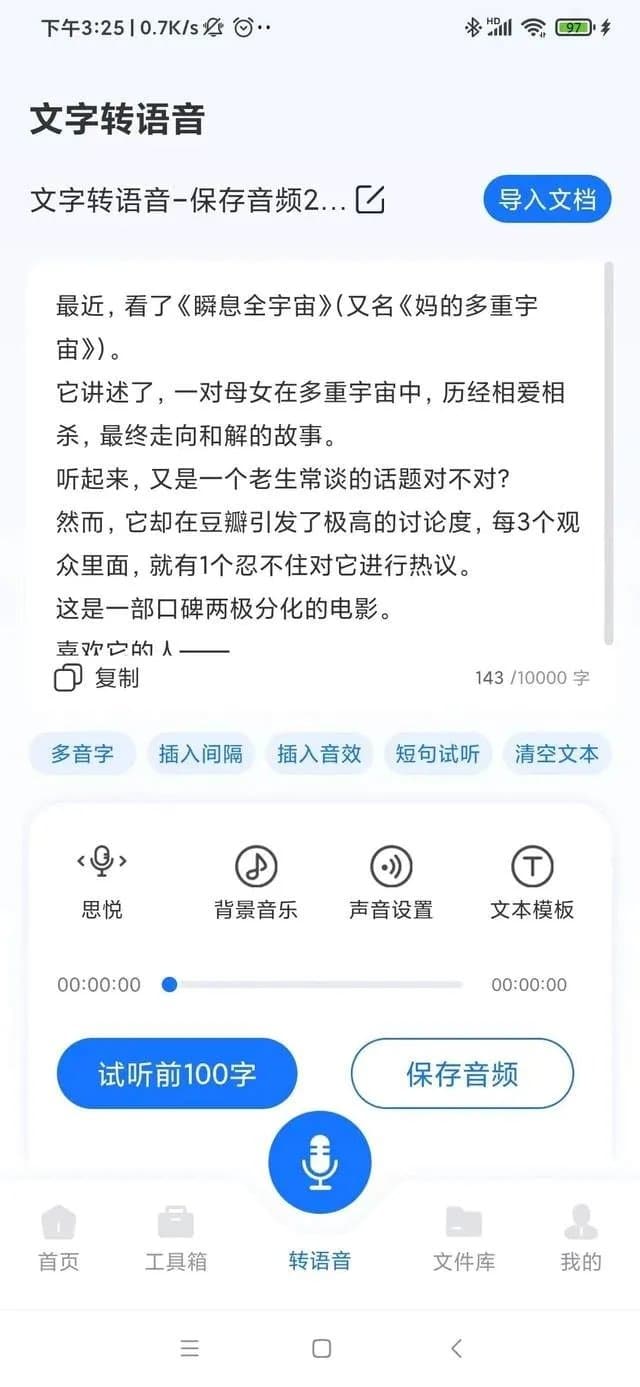The height and width of the screenshot is (1387, 640).
Task: Tap 保存音频 to save the audio
Action: (x=462, y=1074)
